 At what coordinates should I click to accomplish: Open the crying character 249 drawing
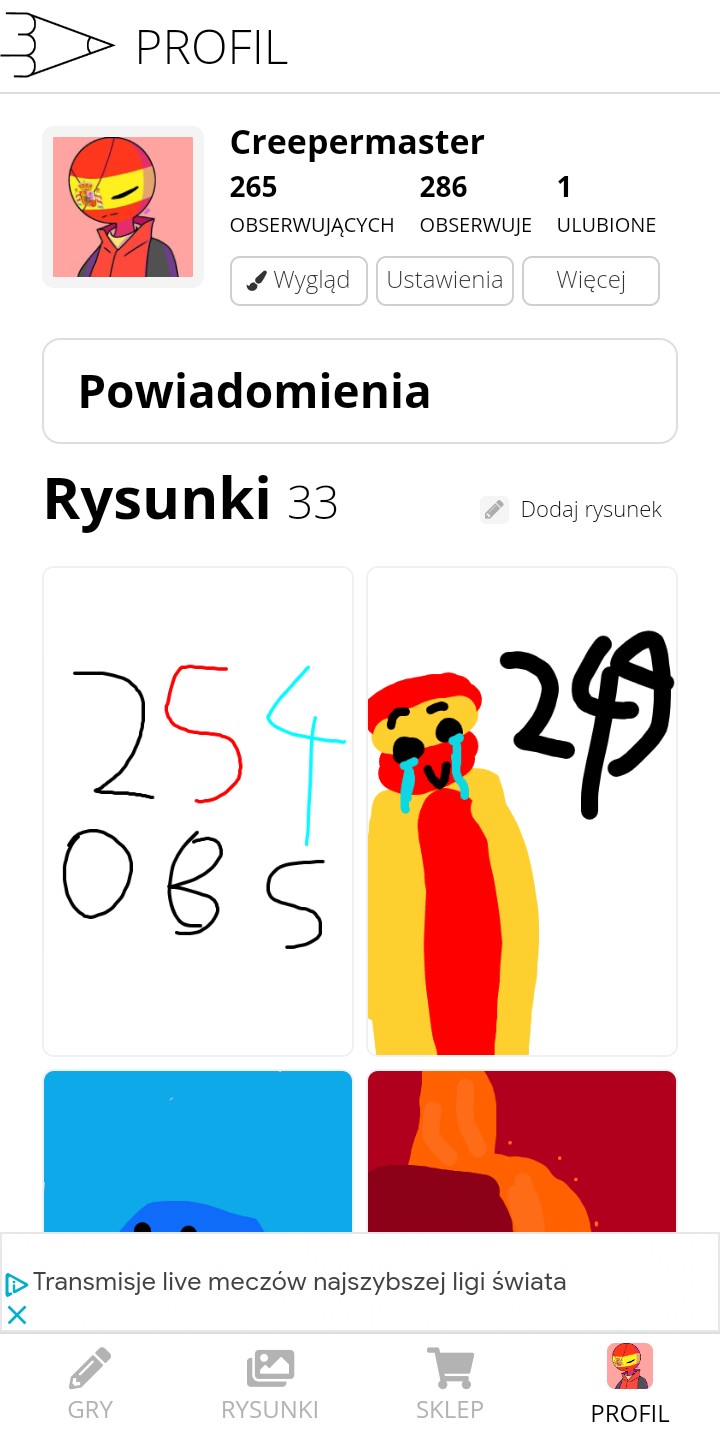coord(522,811)
